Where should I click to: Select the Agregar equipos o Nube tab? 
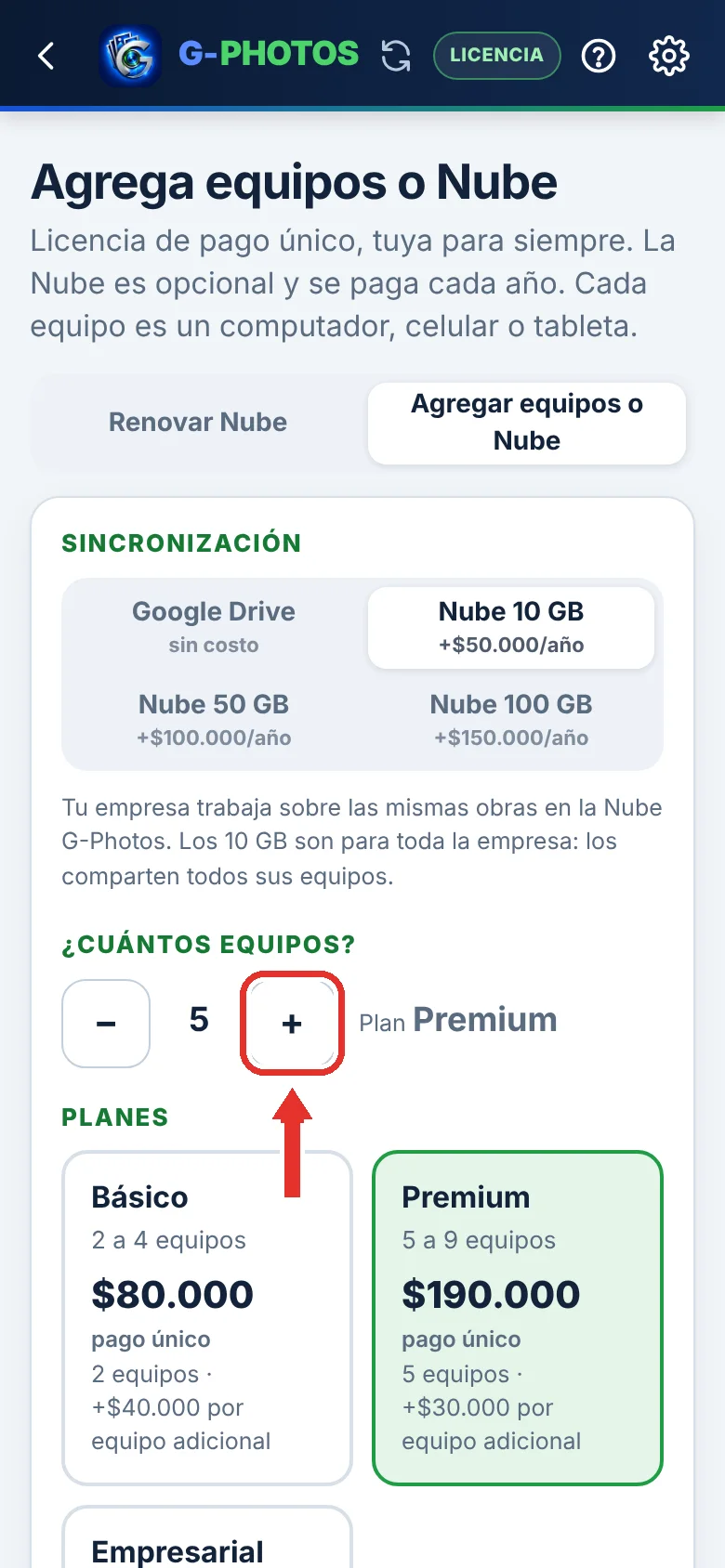pyautogui.click(x=527, y=423)
